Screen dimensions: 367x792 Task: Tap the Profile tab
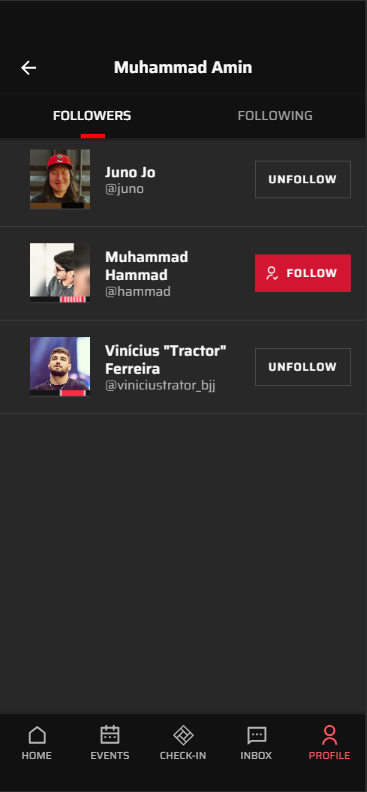coord(329,743)
